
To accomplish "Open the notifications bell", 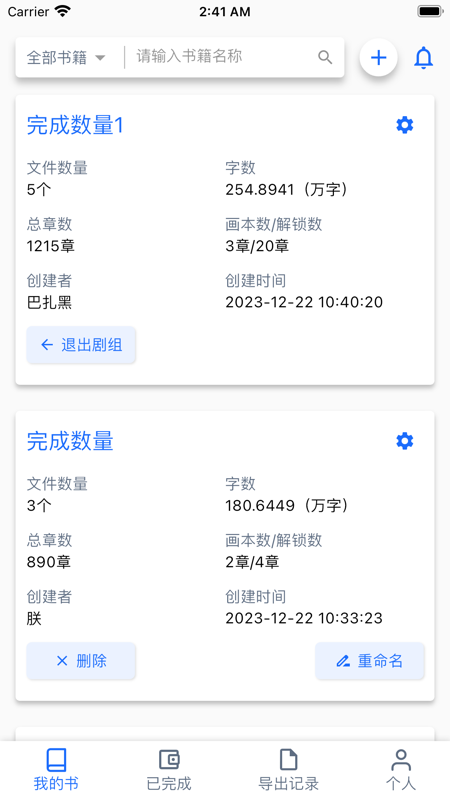I will click(423, 58).
